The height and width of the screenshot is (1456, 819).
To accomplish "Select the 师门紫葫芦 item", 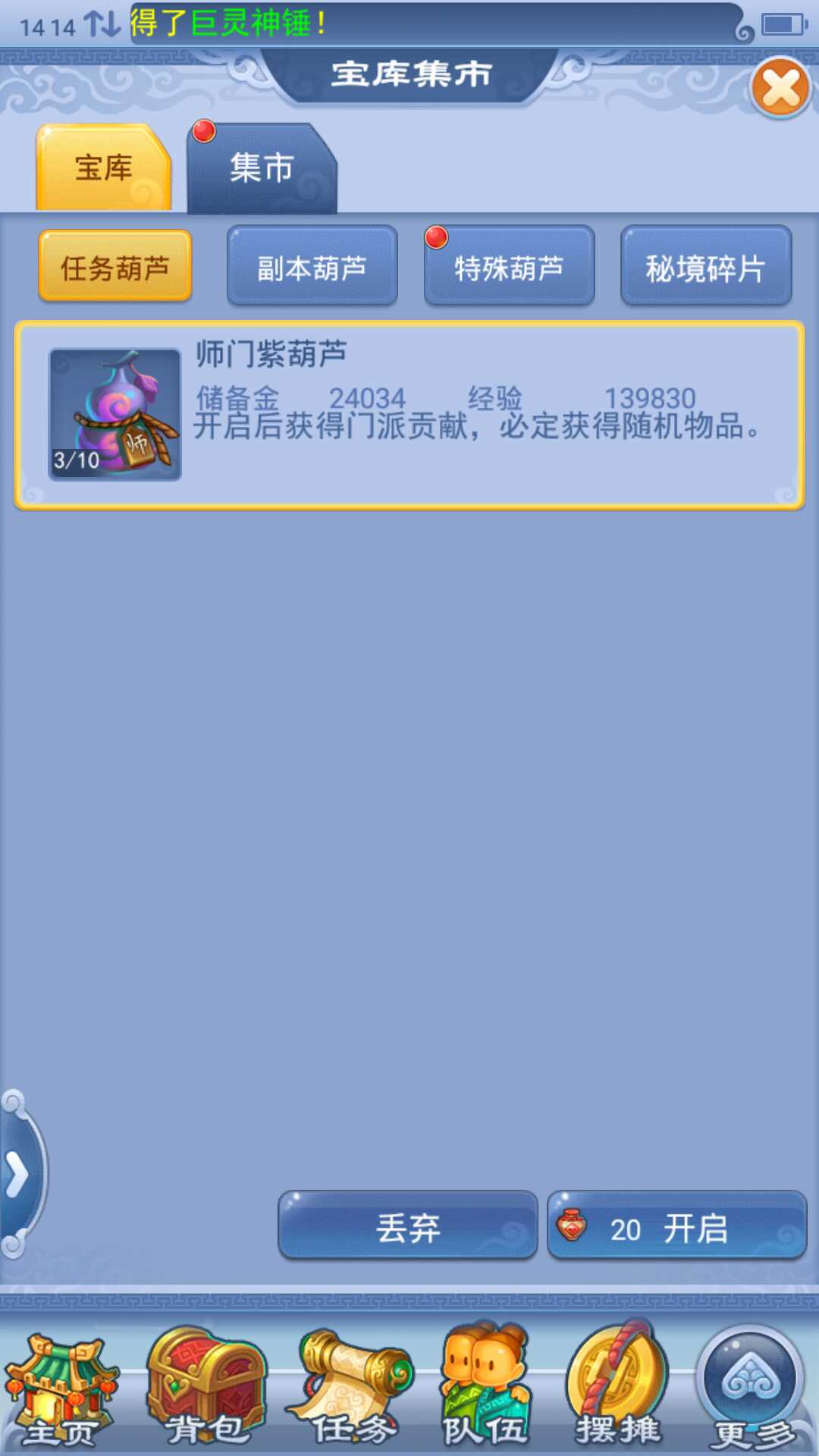I will pyautogui.click(x=409, y=415).
